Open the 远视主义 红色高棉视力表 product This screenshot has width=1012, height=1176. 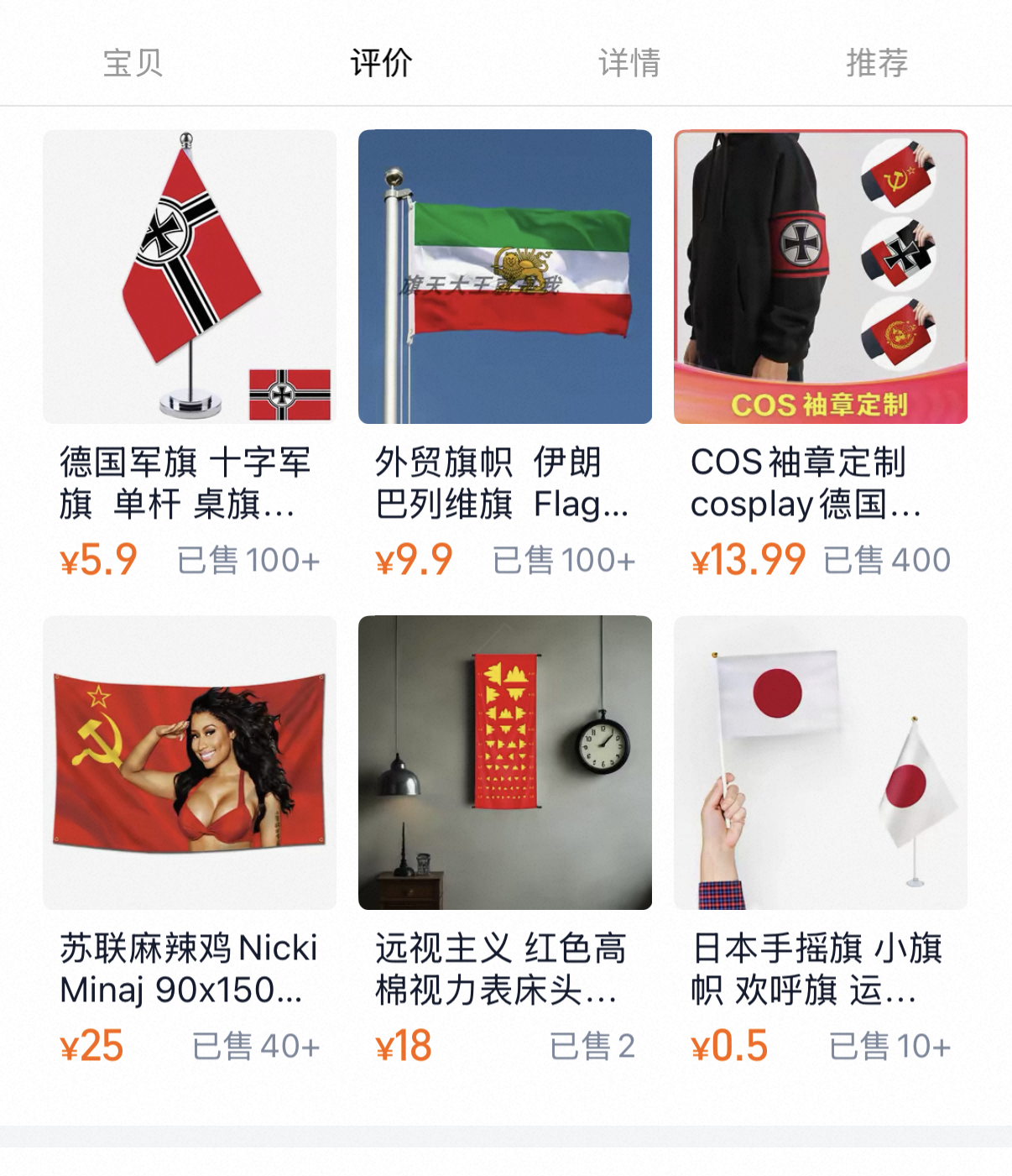coord(505,762)
